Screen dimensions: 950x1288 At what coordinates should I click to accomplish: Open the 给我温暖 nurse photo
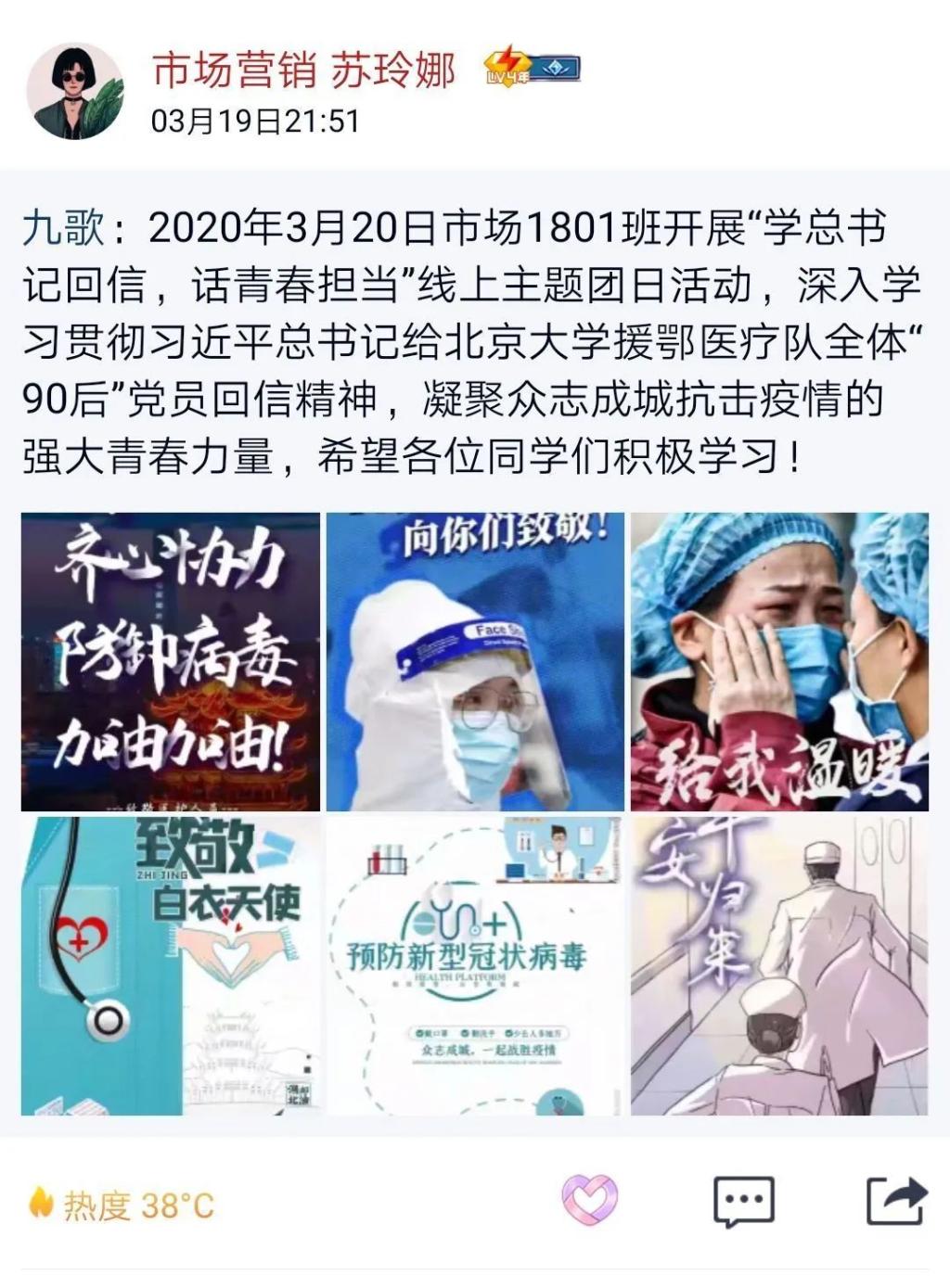(779, 661)
